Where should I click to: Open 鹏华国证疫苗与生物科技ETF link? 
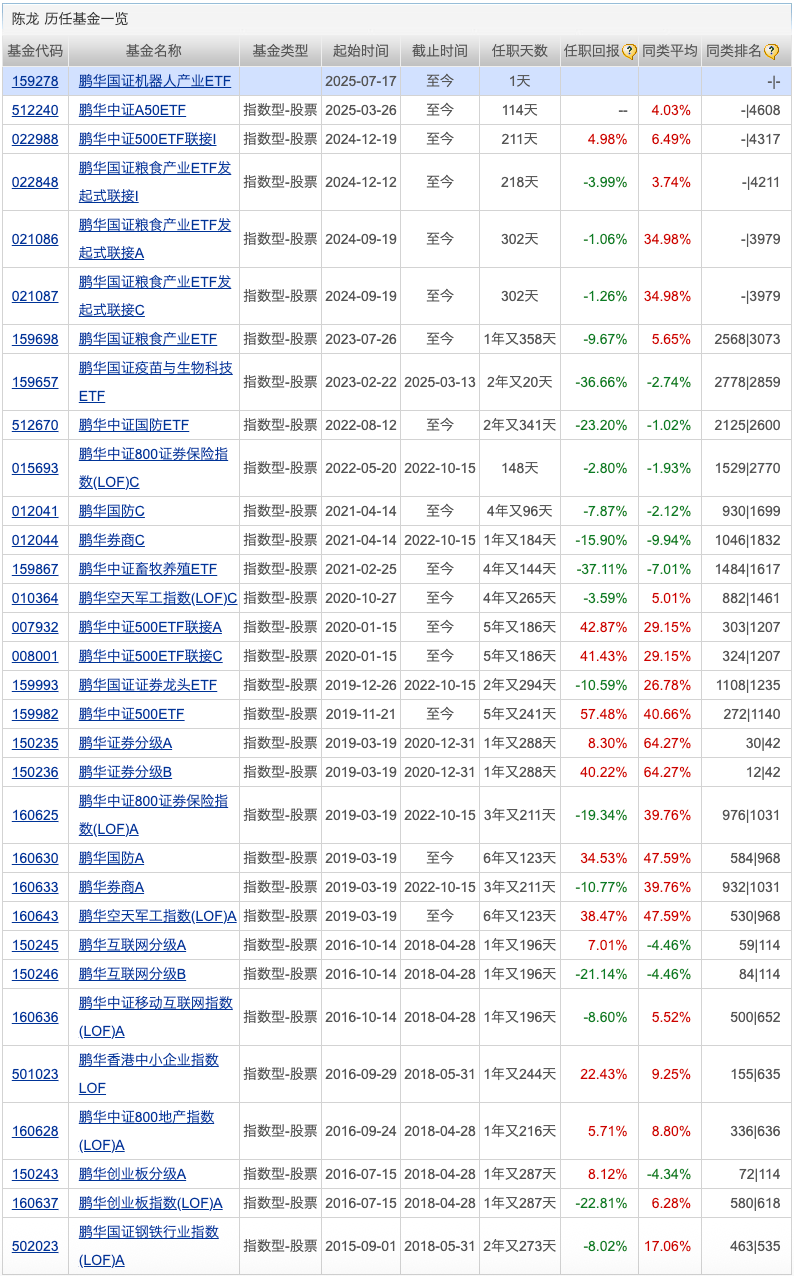(x=155, y=368)
